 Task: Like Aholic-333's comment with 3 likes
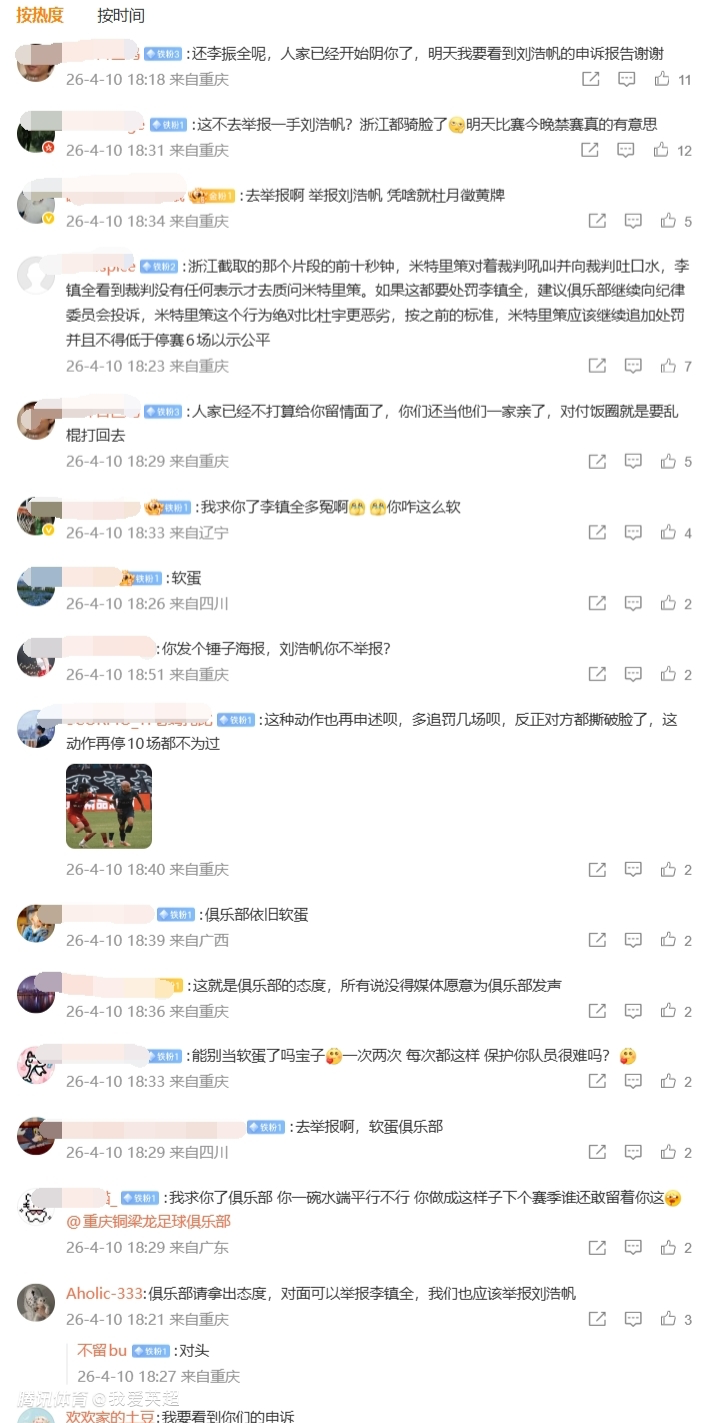point(668,1319)
